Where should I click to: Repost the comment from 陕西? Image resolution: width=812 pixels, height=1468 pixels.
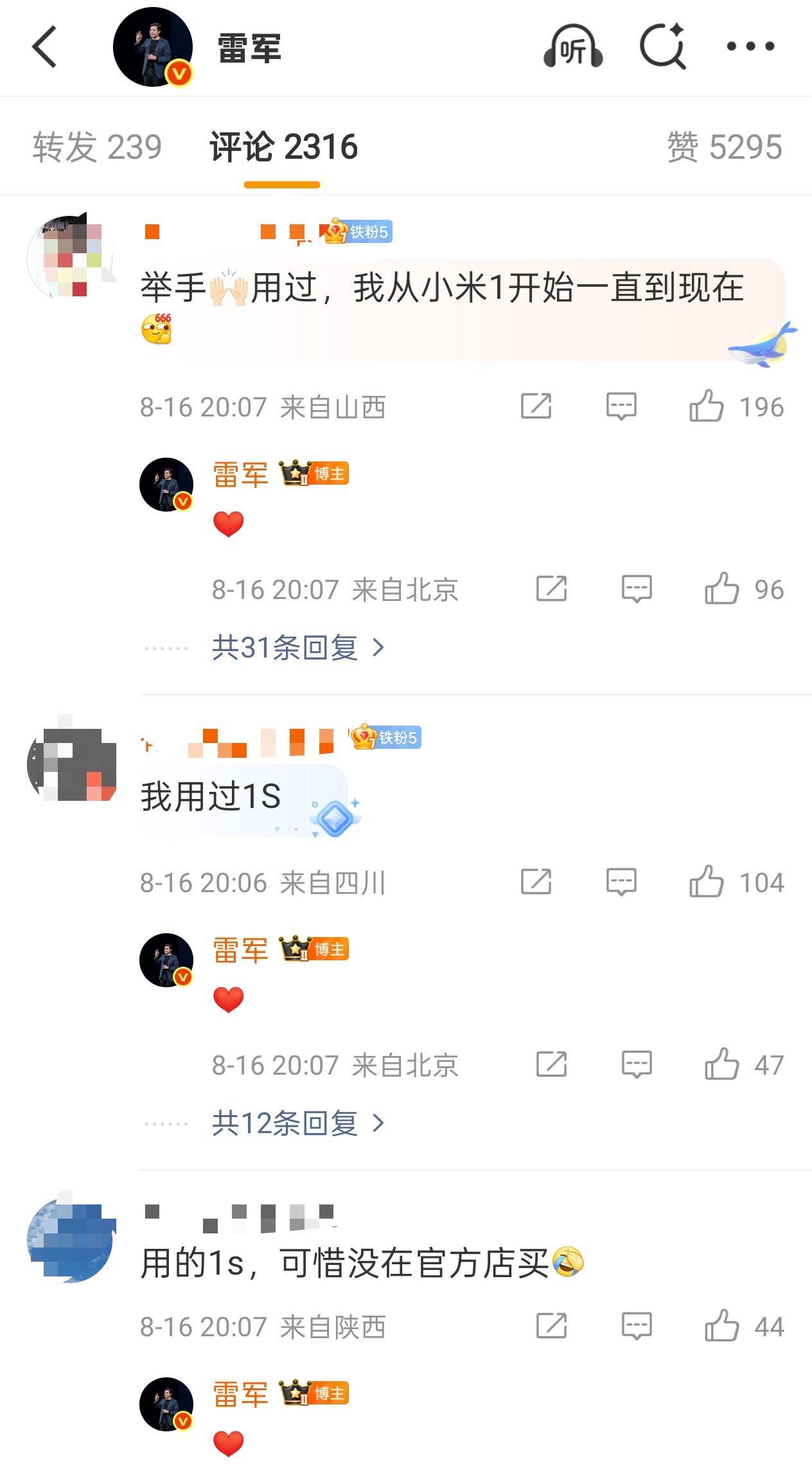click(x=551, y=1326)
